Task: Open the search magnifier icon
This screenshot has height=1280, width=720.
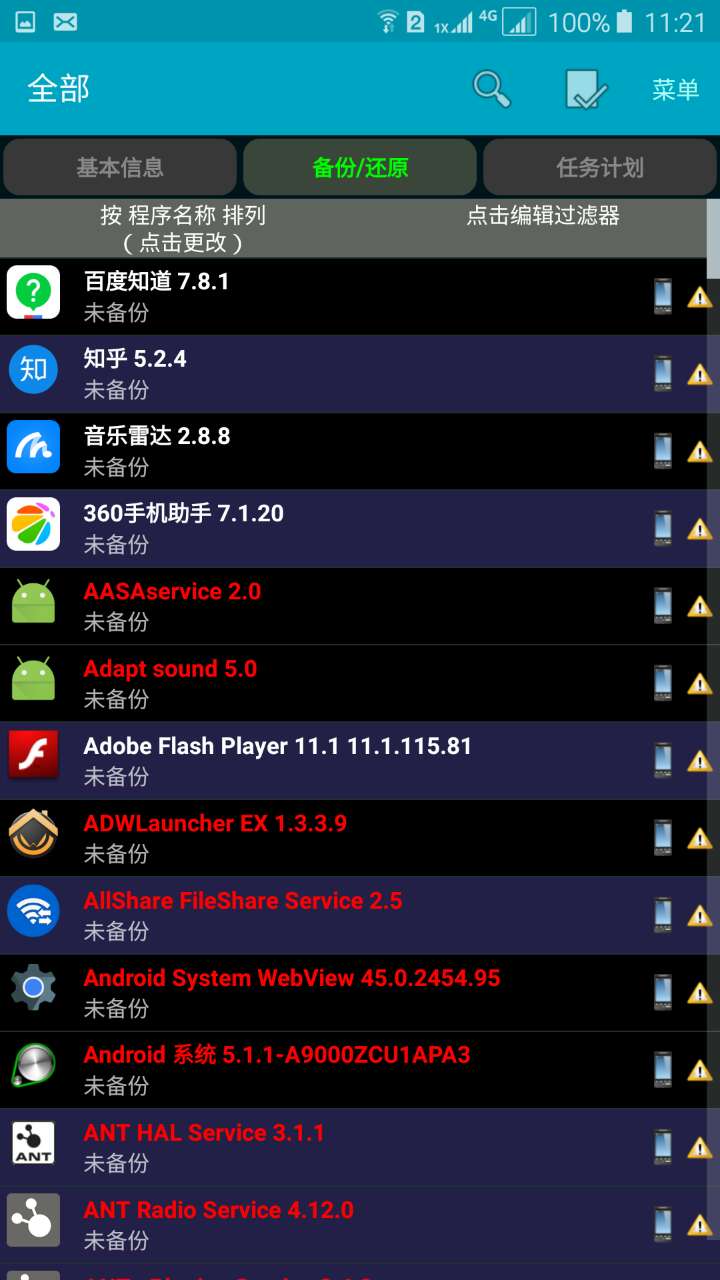Action: pos(491,89)
